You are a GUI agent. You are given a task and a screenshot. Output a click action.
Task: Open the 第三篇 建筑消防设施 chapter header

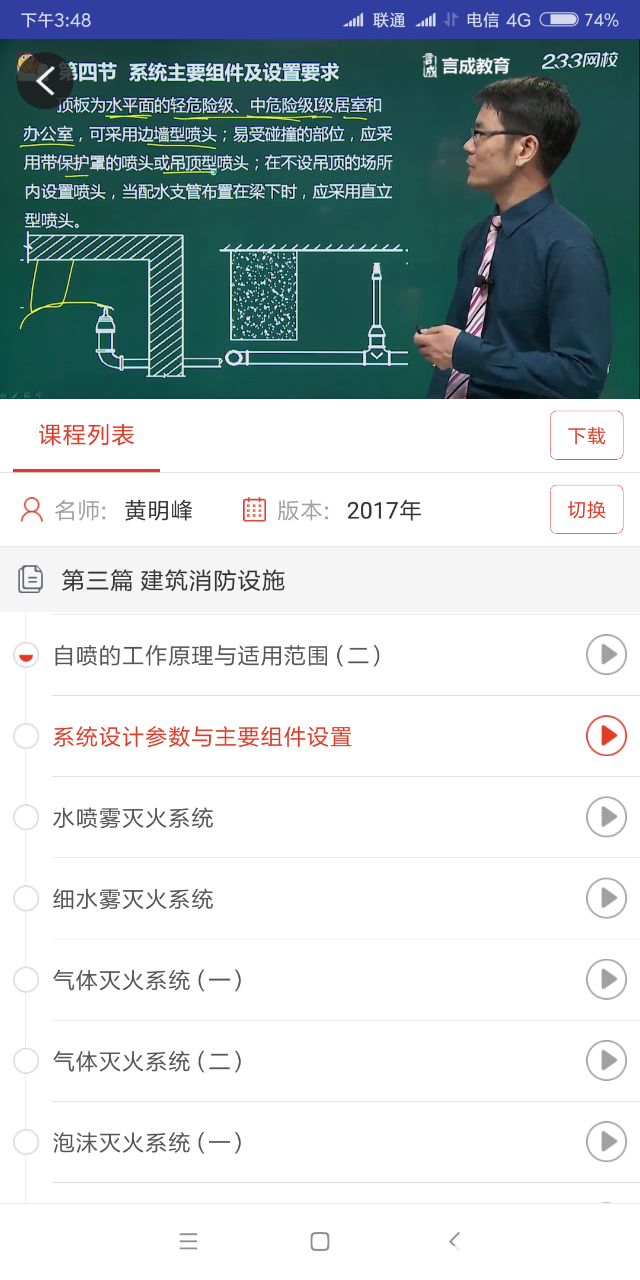(320, 580)
